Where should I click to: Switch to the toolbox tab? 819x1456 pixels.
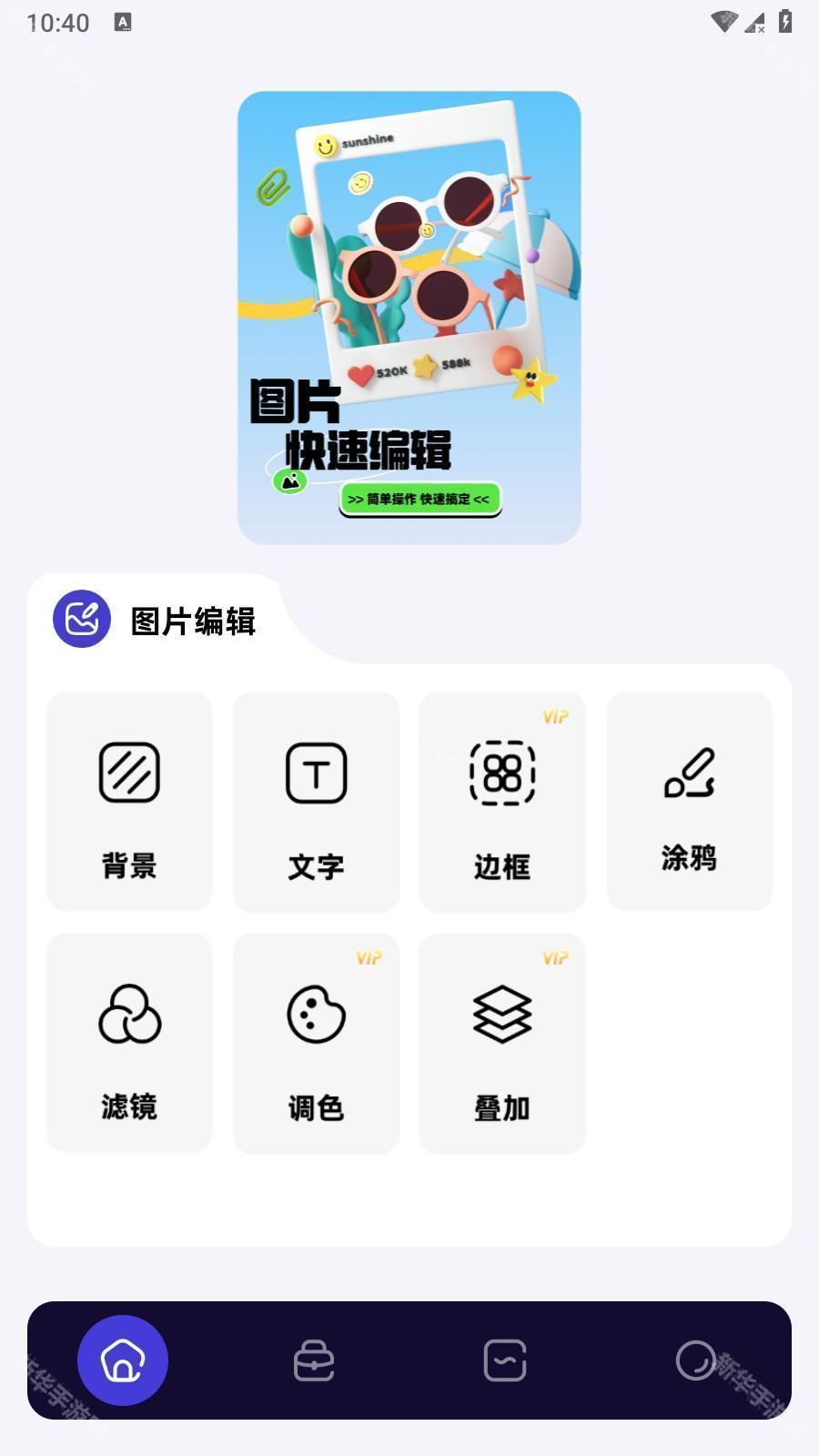click(314, 1360)
